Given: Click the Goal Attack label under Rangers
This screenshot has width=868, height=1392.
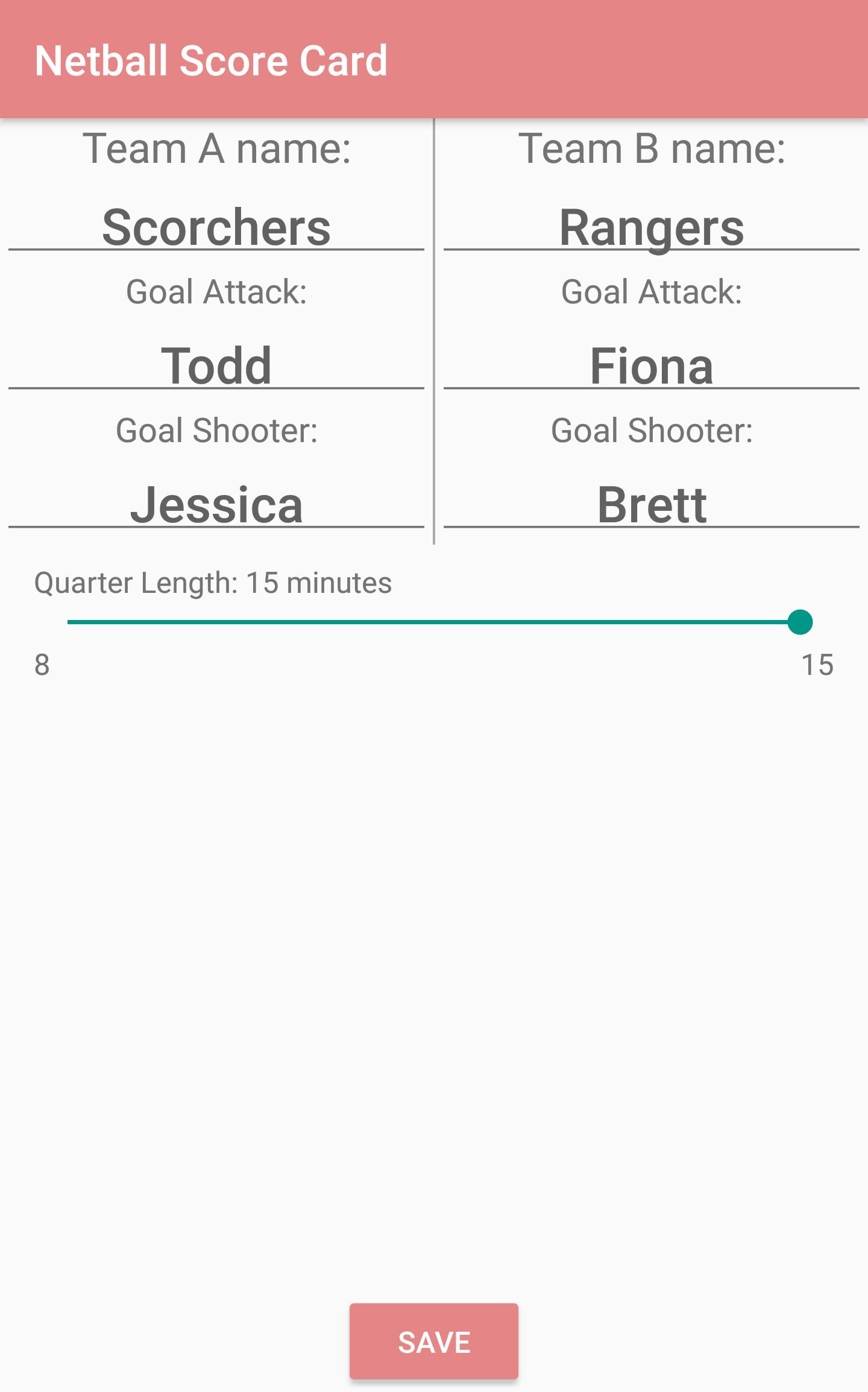Looking at the screenshot, I should (x=652, y=293).
